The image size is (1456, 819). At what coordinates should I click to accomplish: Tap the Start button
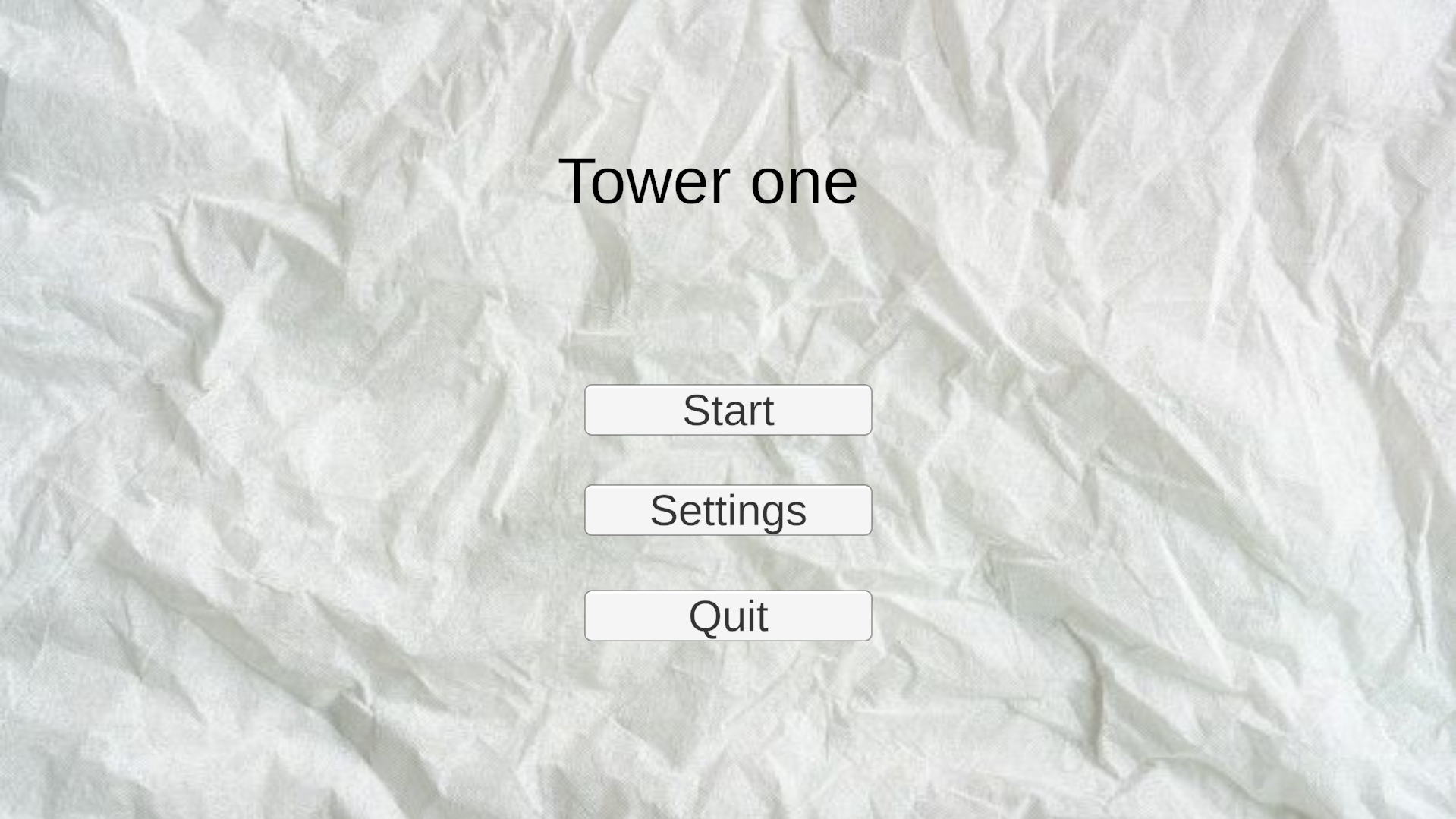tap(728, 410)
